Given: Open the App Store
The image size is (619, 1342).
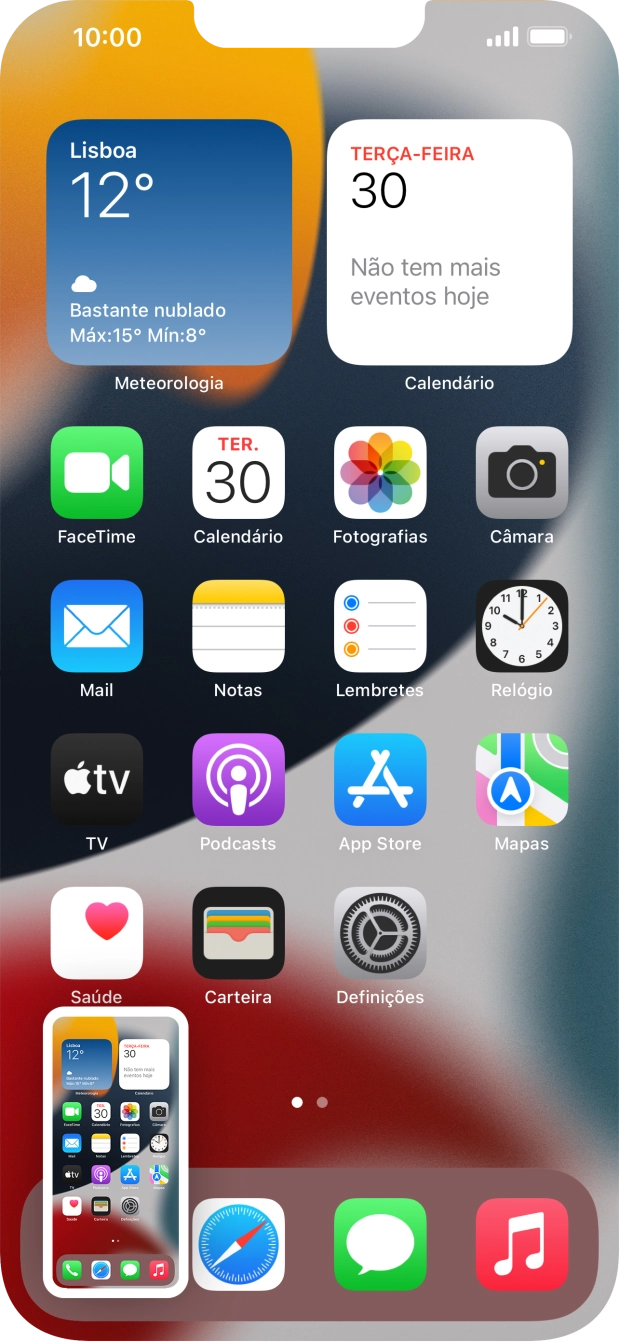Looking at the screenshot, I should (380, 780).
